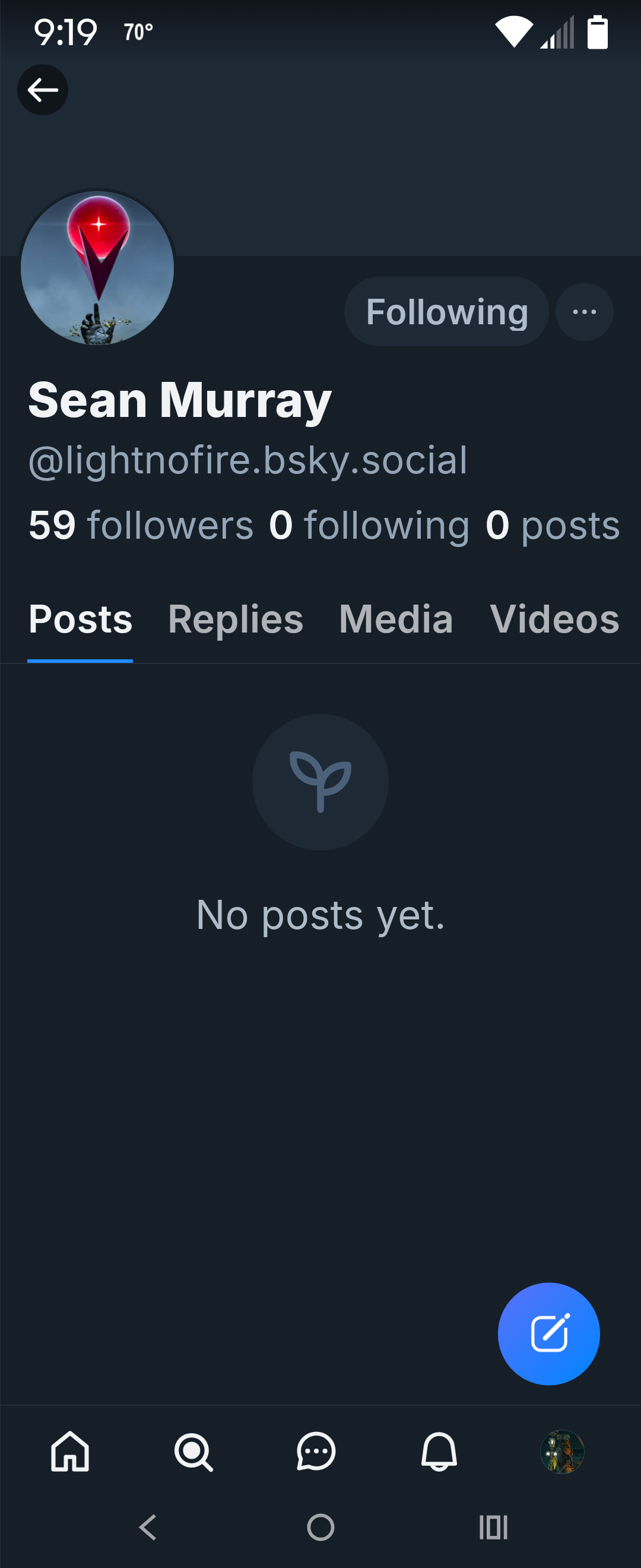View Sean Murray's profile picture
The image size is (641, 1568).
97,268
